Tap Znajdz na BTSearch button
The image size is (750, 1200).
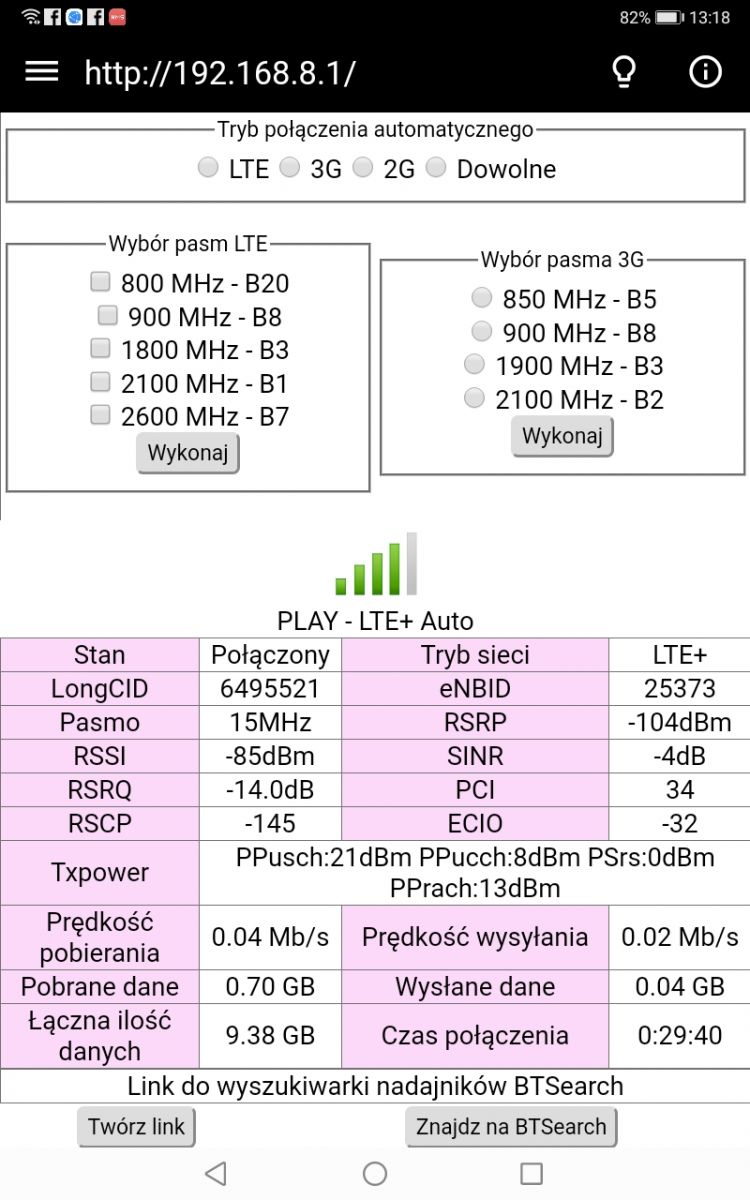coord(511,1127)
